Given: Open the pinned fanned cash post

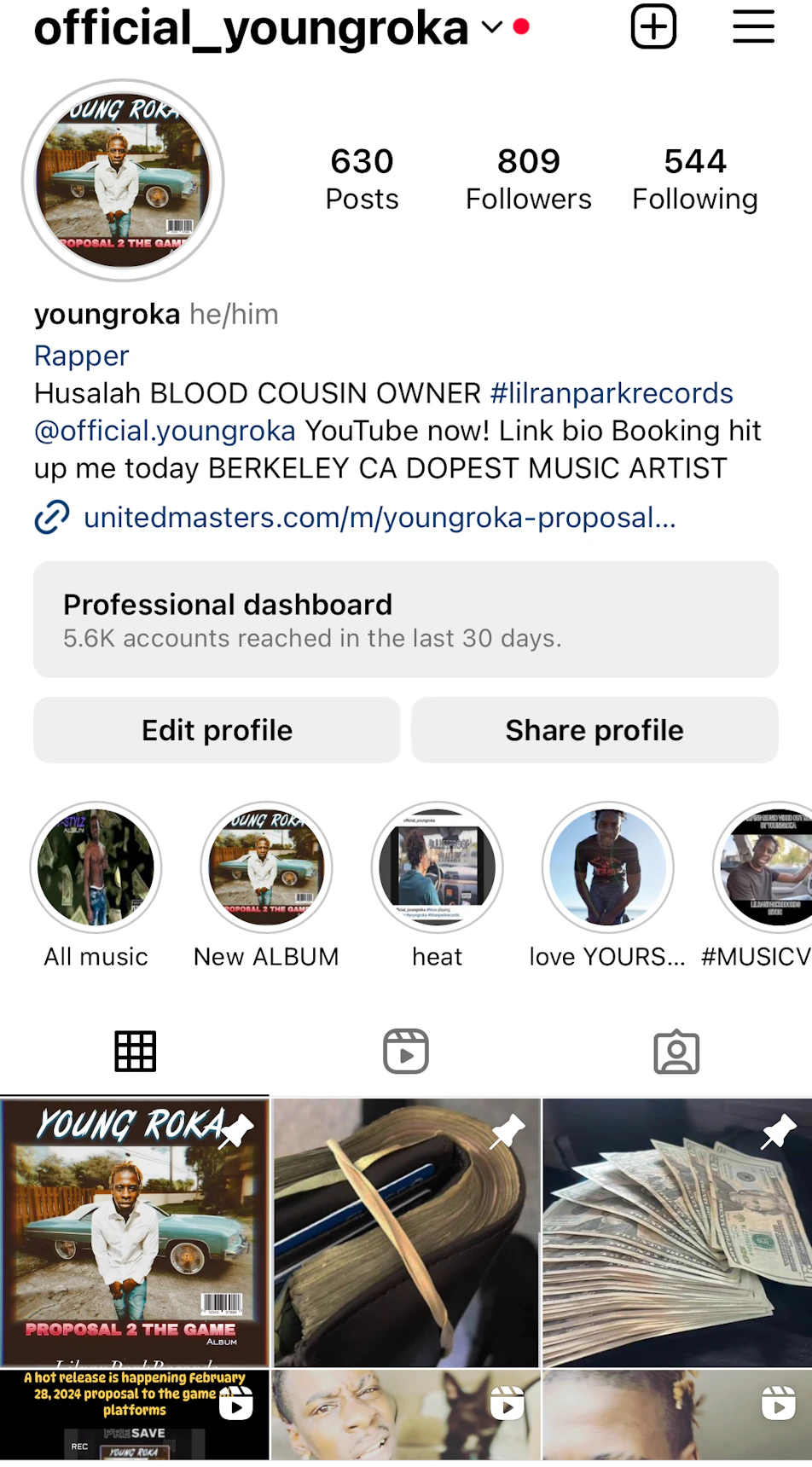Looking at the screenshot, I should [677, 1232].
